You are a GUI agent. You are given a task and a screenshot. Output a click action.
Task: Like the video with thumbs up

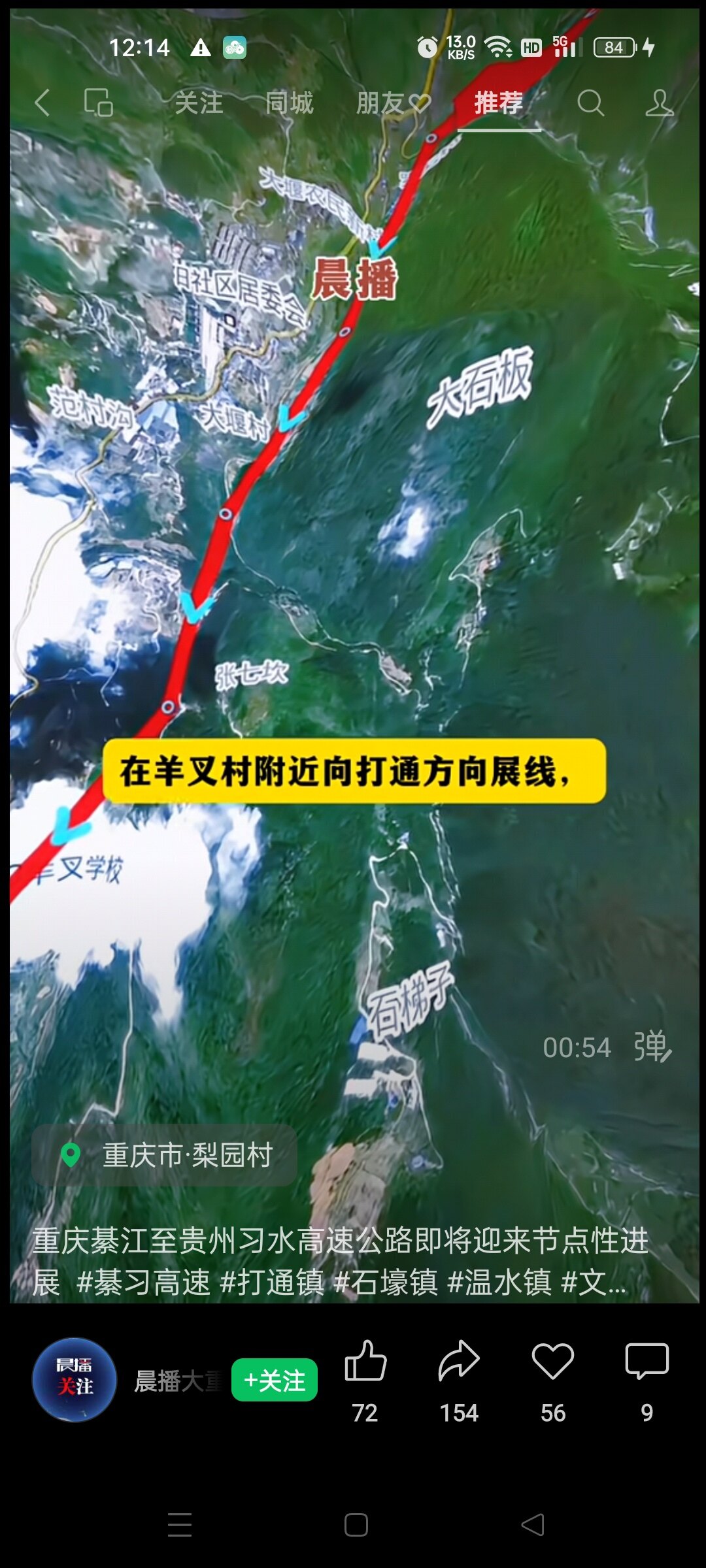[x=365, y=1362]
